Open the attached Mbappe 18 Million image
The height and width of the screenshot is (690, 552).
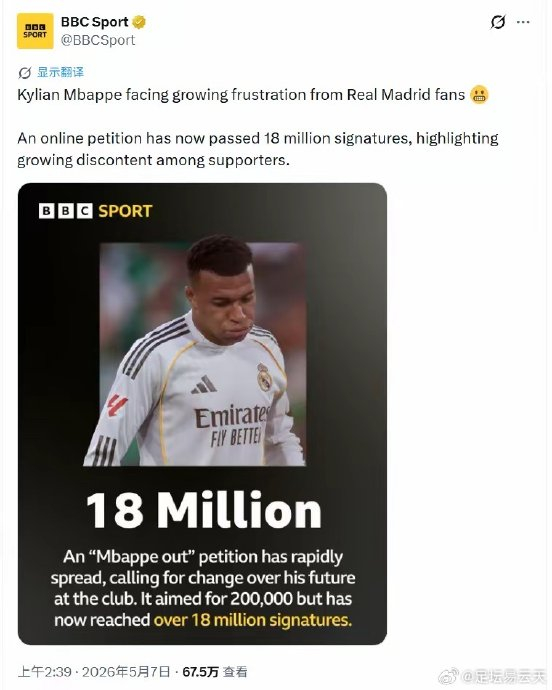click(202, 414)
